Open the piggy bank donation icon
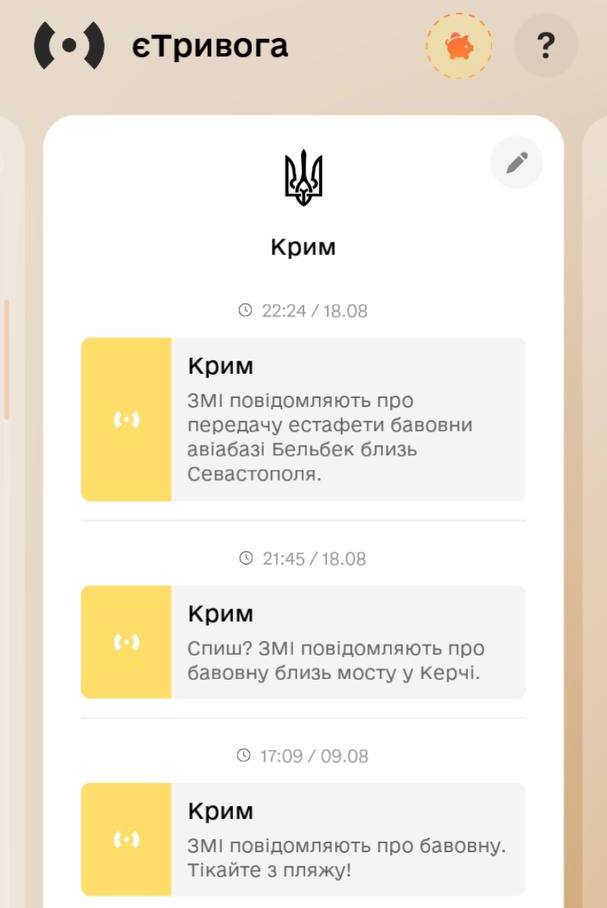 coord(459,45)
